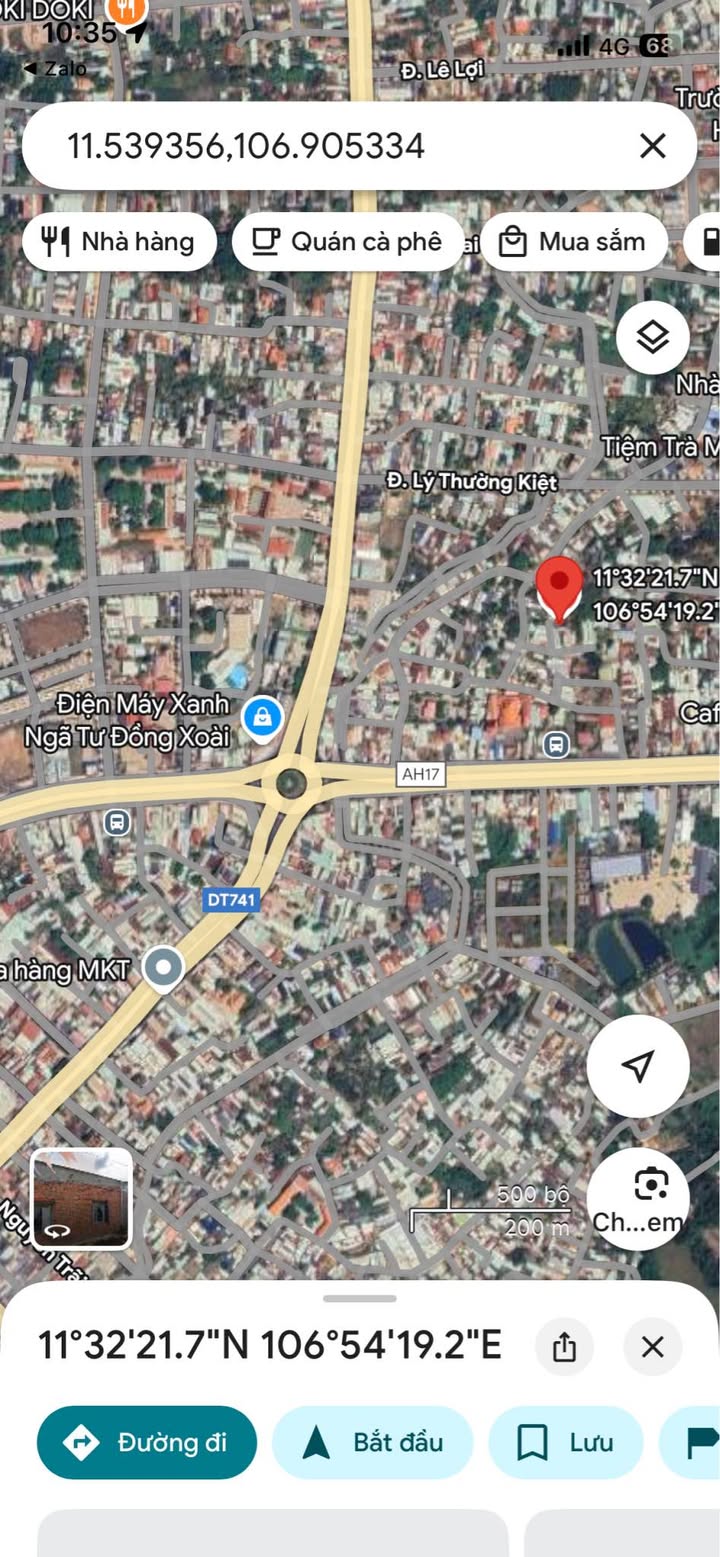Start navigation with Bắt đầu
The image size is (720, 1557).
tap(372, 1442)
